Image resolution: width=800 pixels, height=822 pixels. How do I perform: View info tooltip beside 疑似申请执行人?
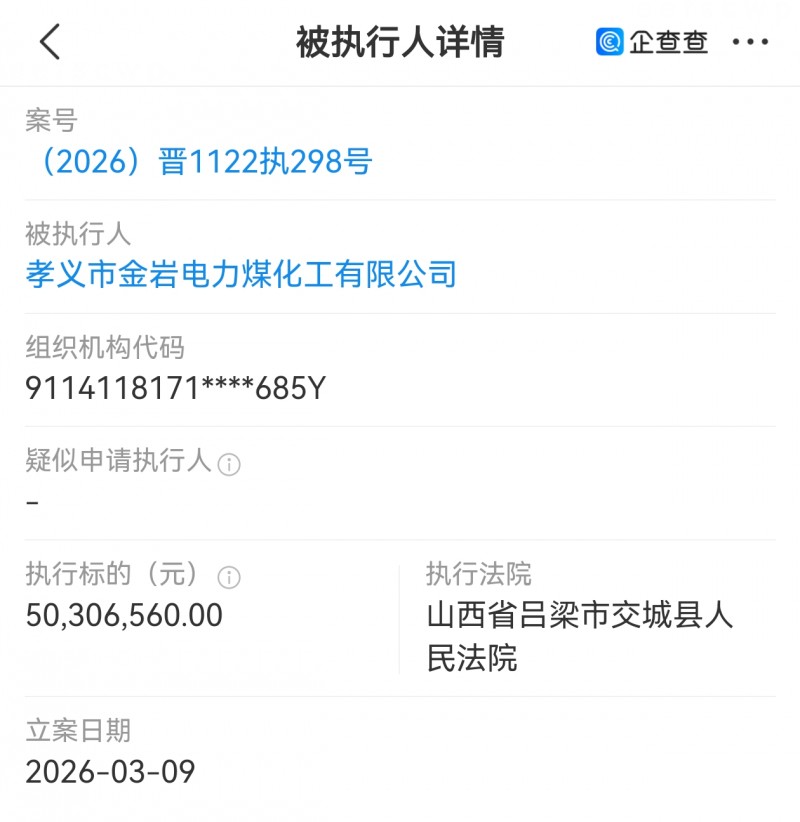tap(228, 463)
